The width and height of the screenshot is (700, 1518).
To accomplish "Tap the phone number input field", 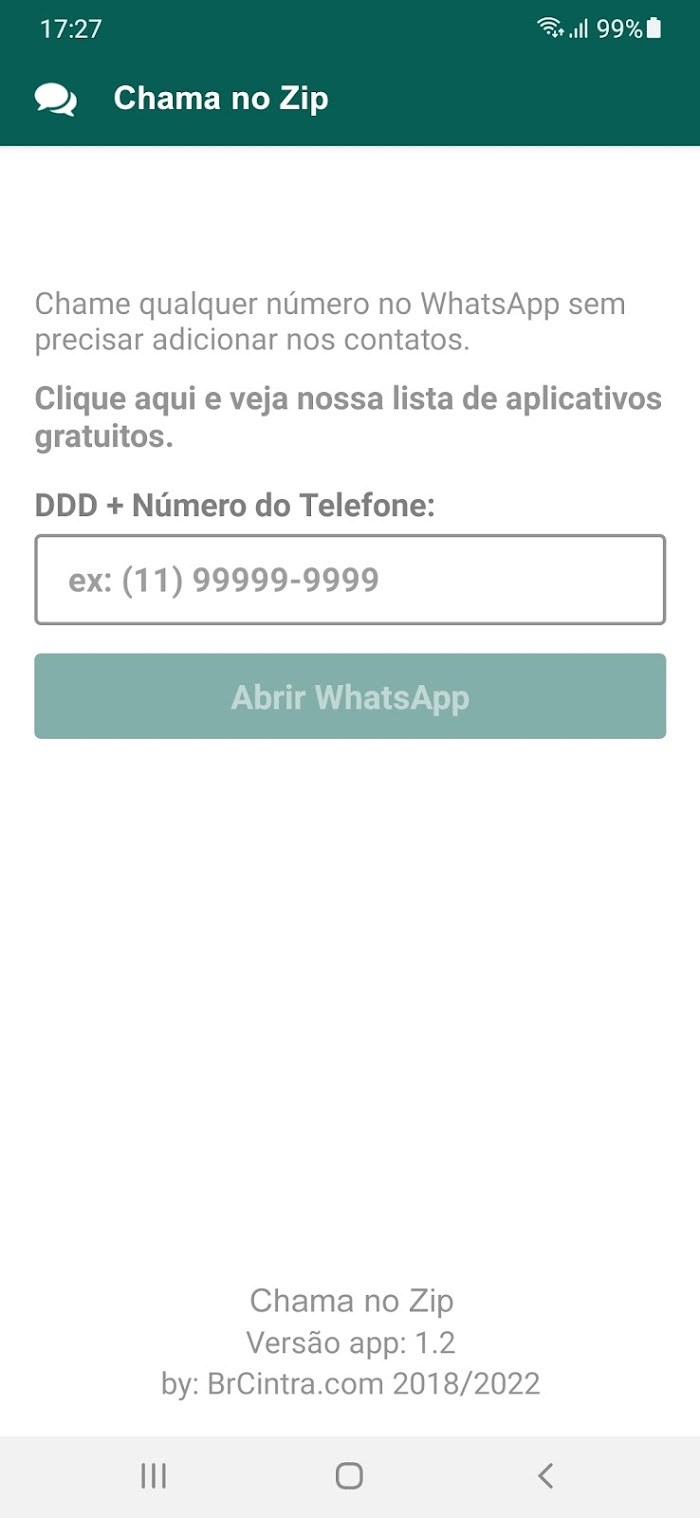I will click(350, 580).
